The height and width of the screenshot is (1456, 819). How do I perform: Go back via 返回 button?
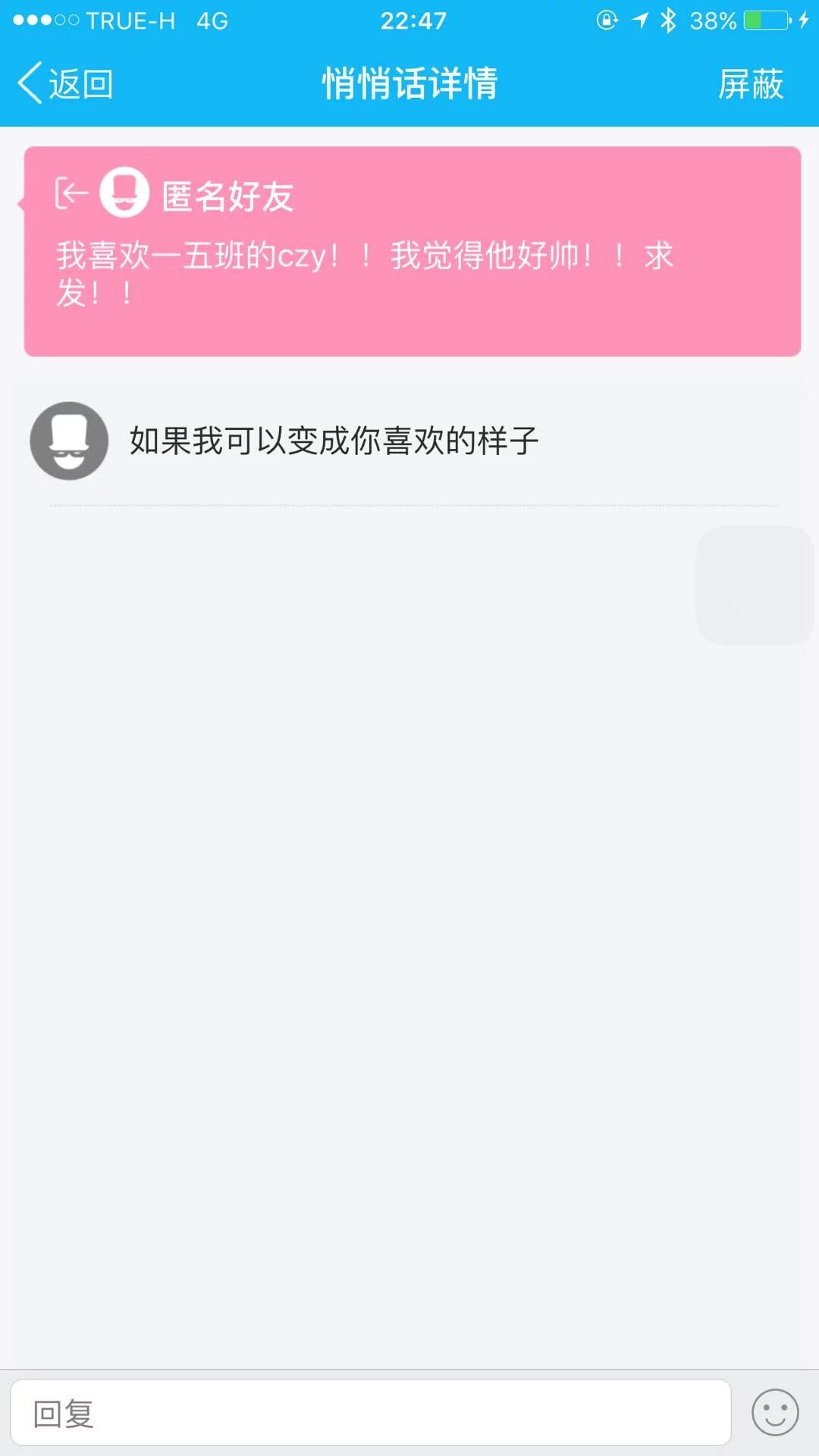click(x=66, y=83)
